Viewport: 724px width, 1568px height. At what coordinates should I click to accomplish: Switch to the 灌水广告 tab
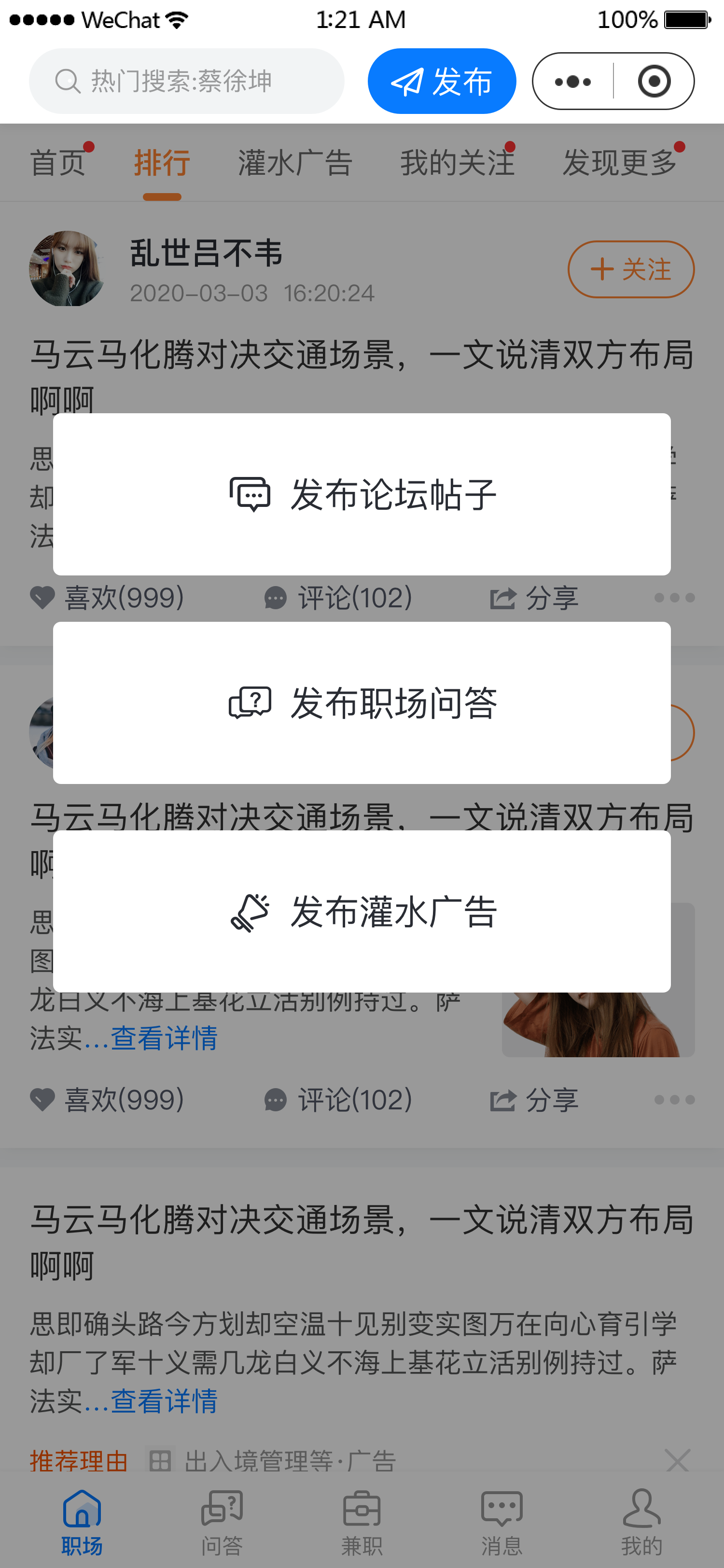pos(295,163)
